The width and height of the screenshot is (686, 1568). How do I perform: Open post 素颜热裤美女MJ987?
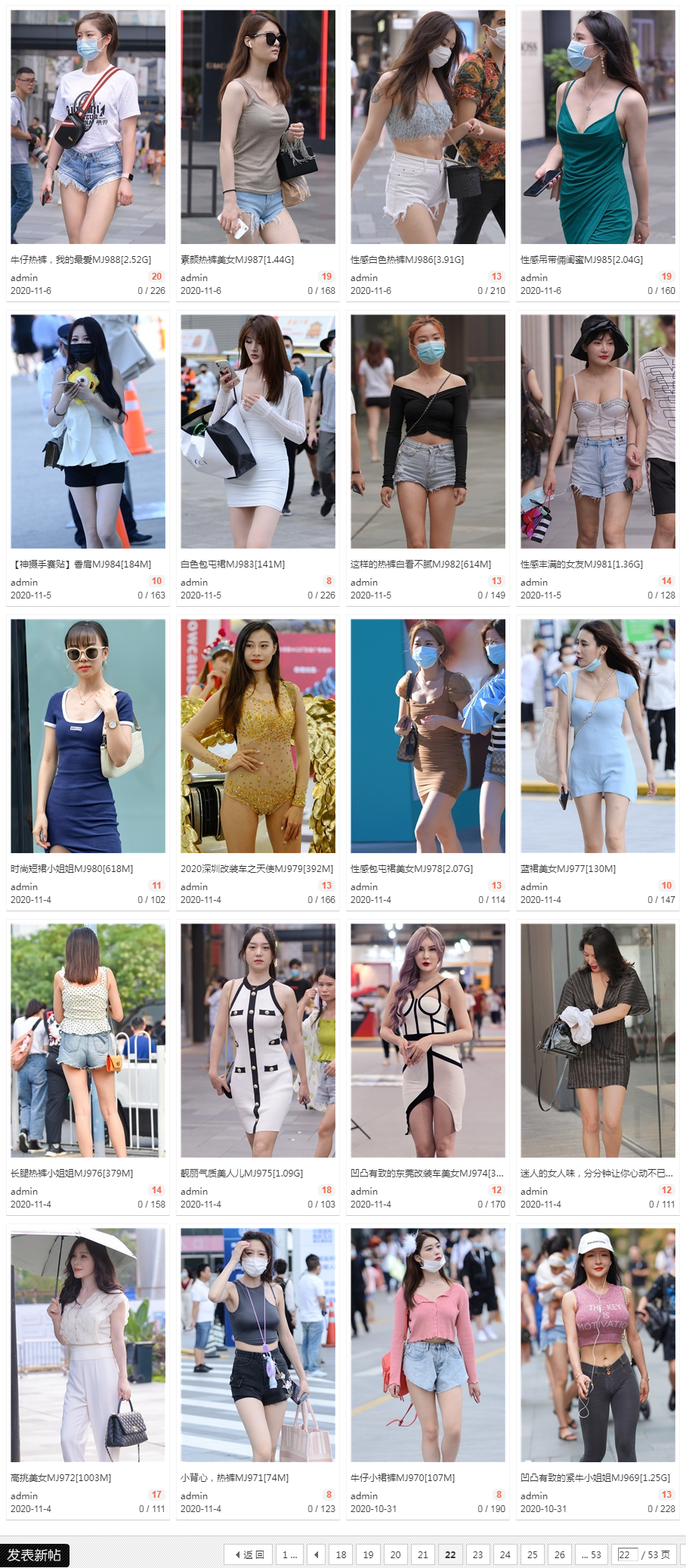237,259
